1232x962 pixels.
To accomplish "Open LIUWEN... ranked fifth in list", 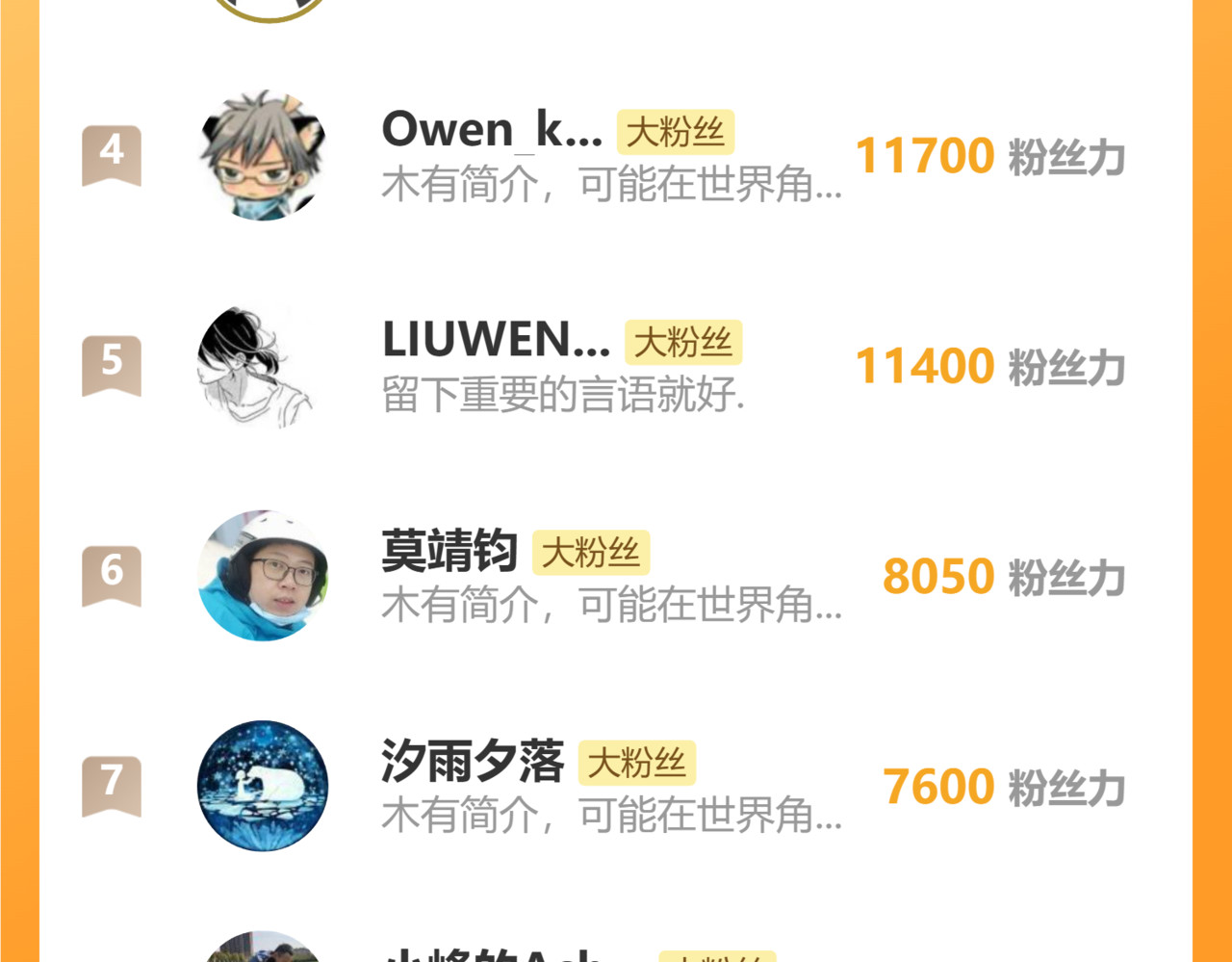I will [495, 340].
